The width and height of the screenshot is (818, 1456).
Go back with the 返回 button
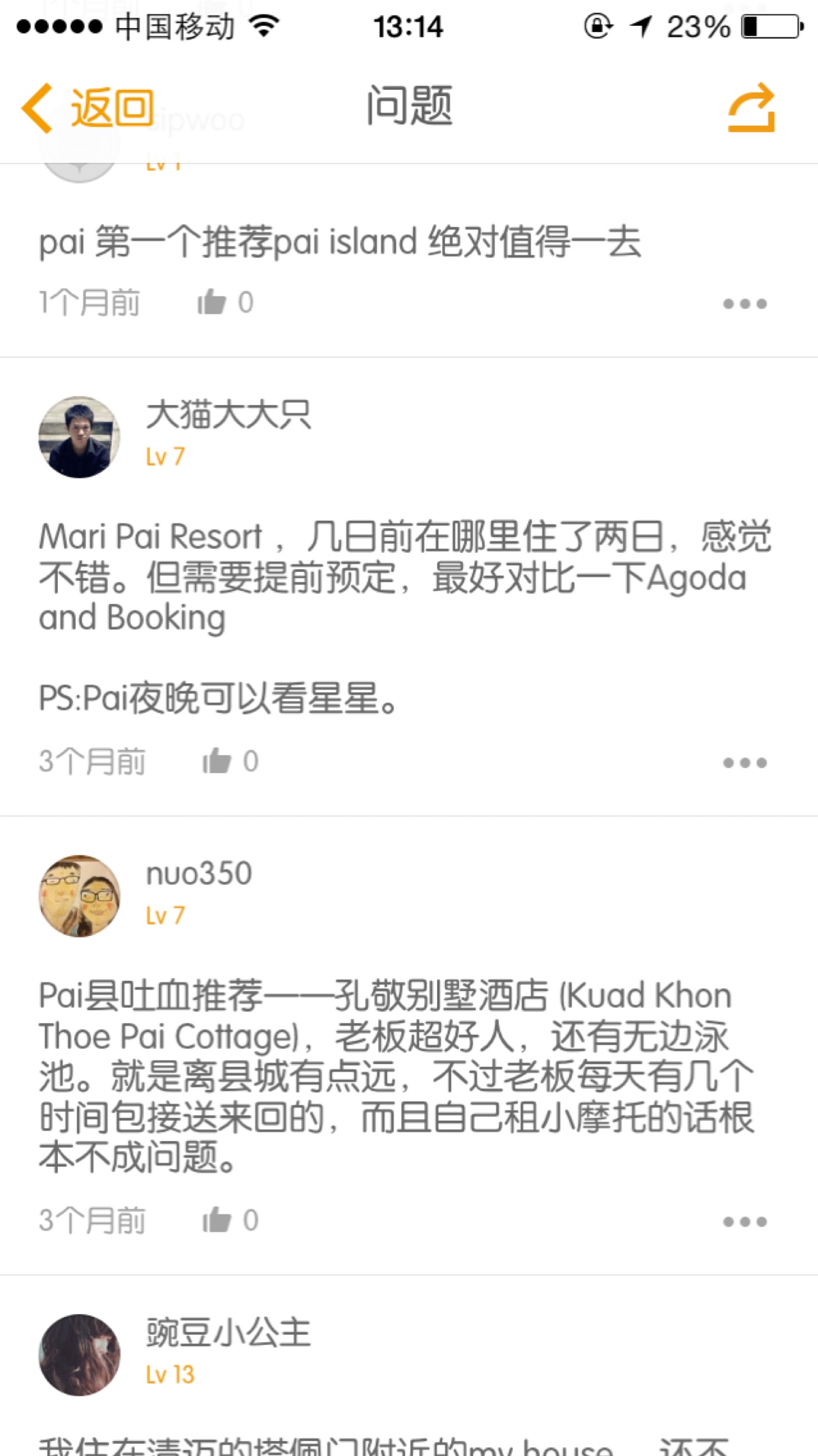(89, 108)
